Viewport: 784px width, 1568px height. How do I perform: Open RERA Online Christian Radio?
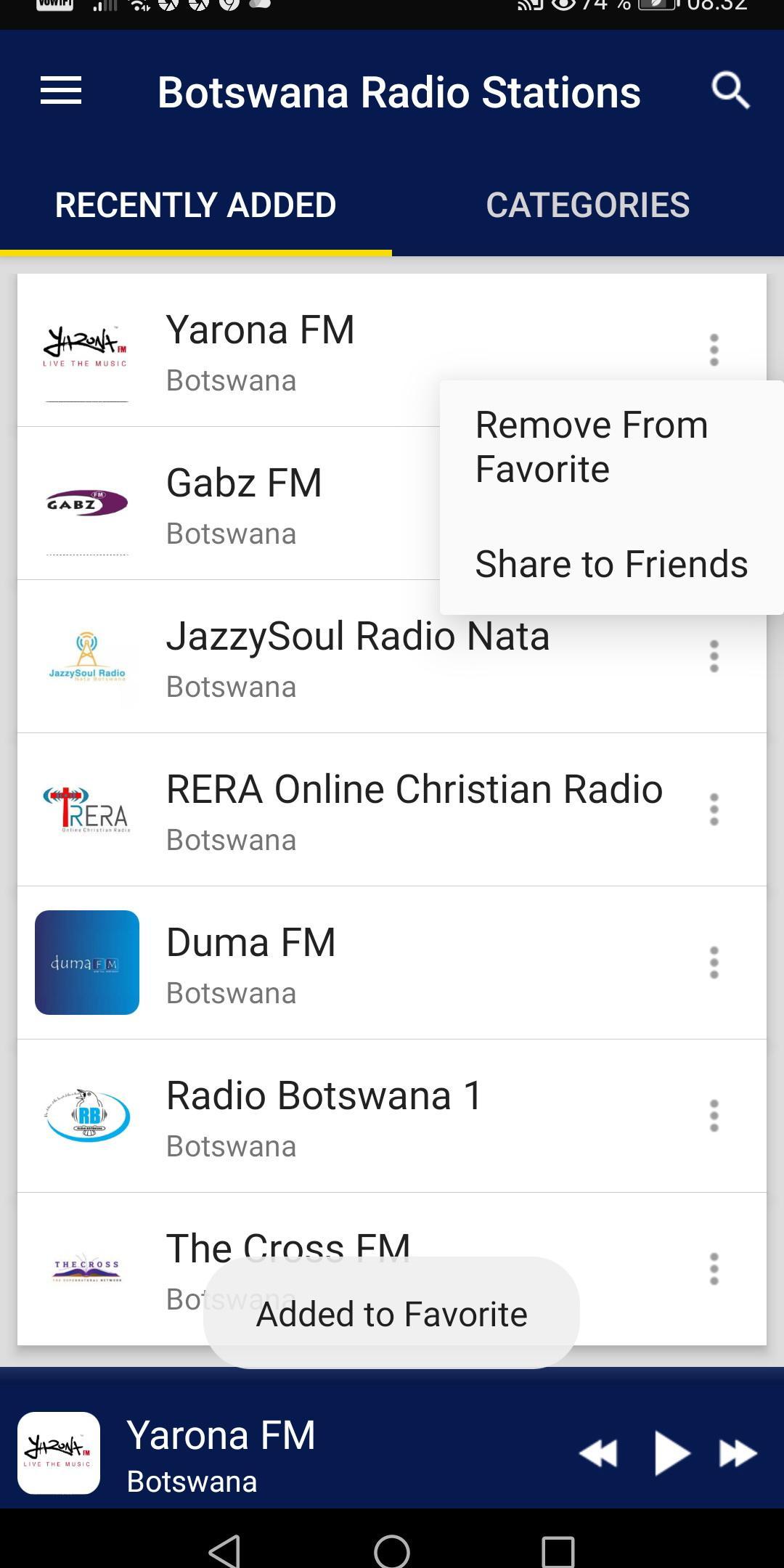[x=392, y=809]
